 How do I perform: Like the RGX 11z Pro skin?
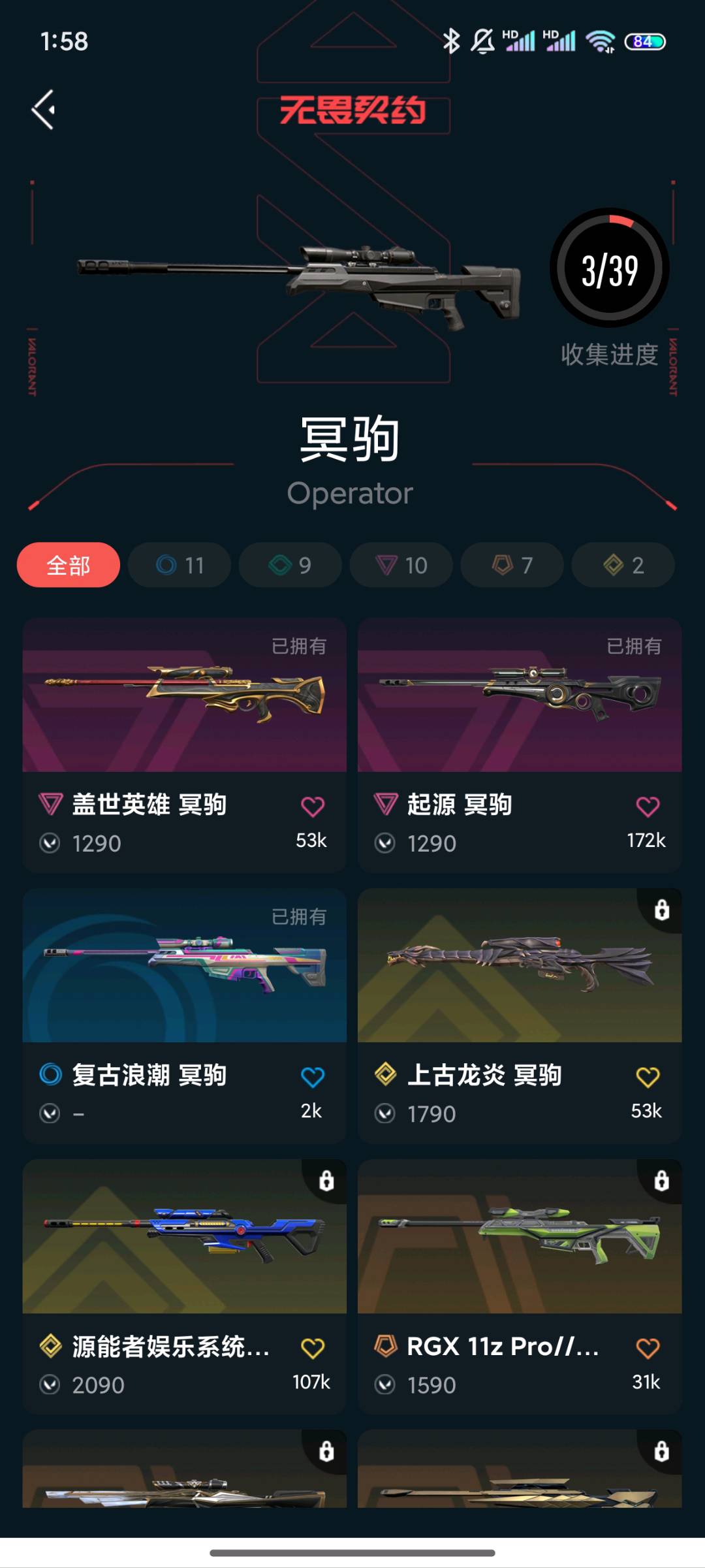648,1349
